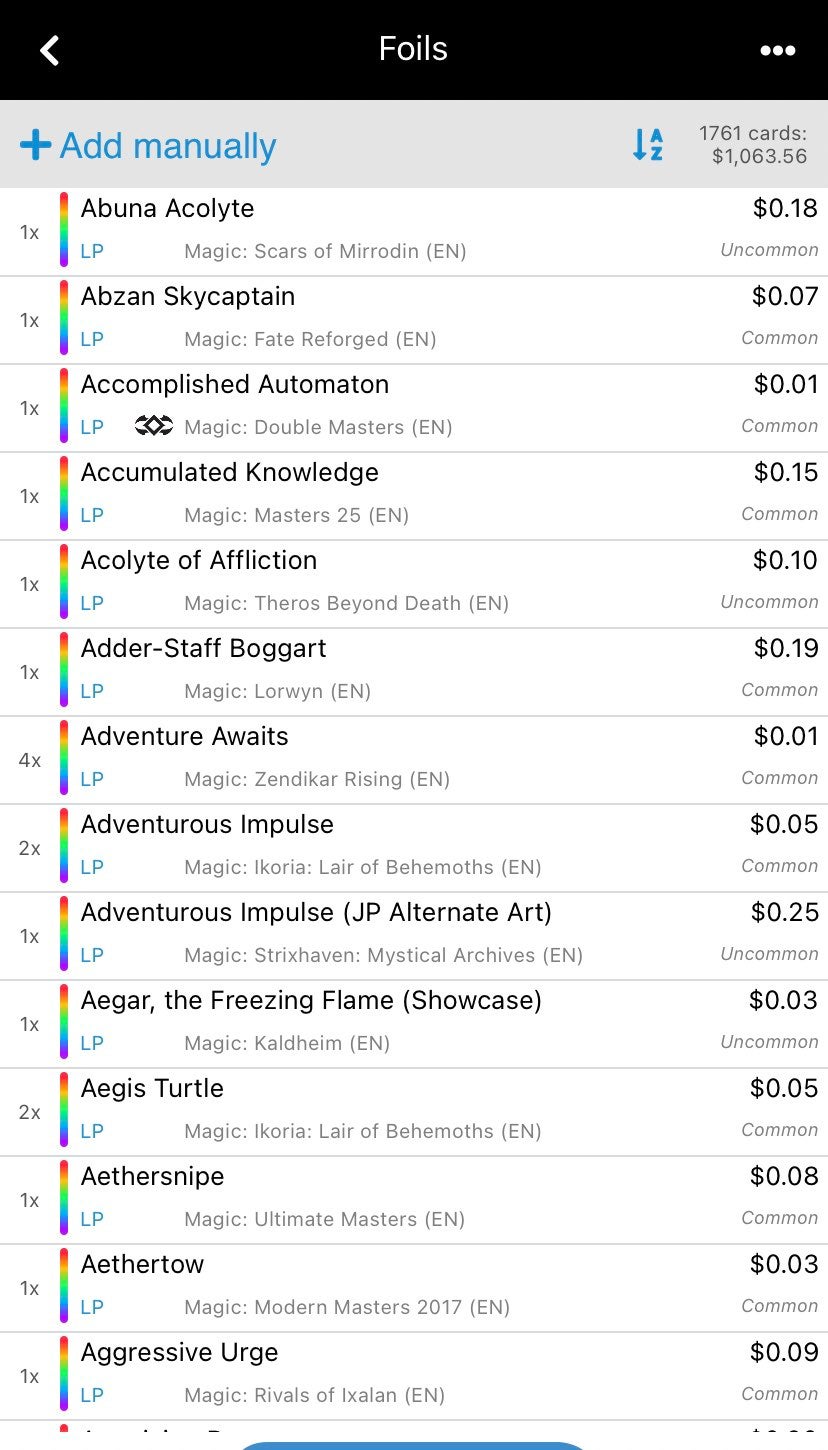Image resolution: width=828 pixels, height=1450 pixels.
Task: Open the Abuna Acolyte card entry
Action: click(414, 232)
